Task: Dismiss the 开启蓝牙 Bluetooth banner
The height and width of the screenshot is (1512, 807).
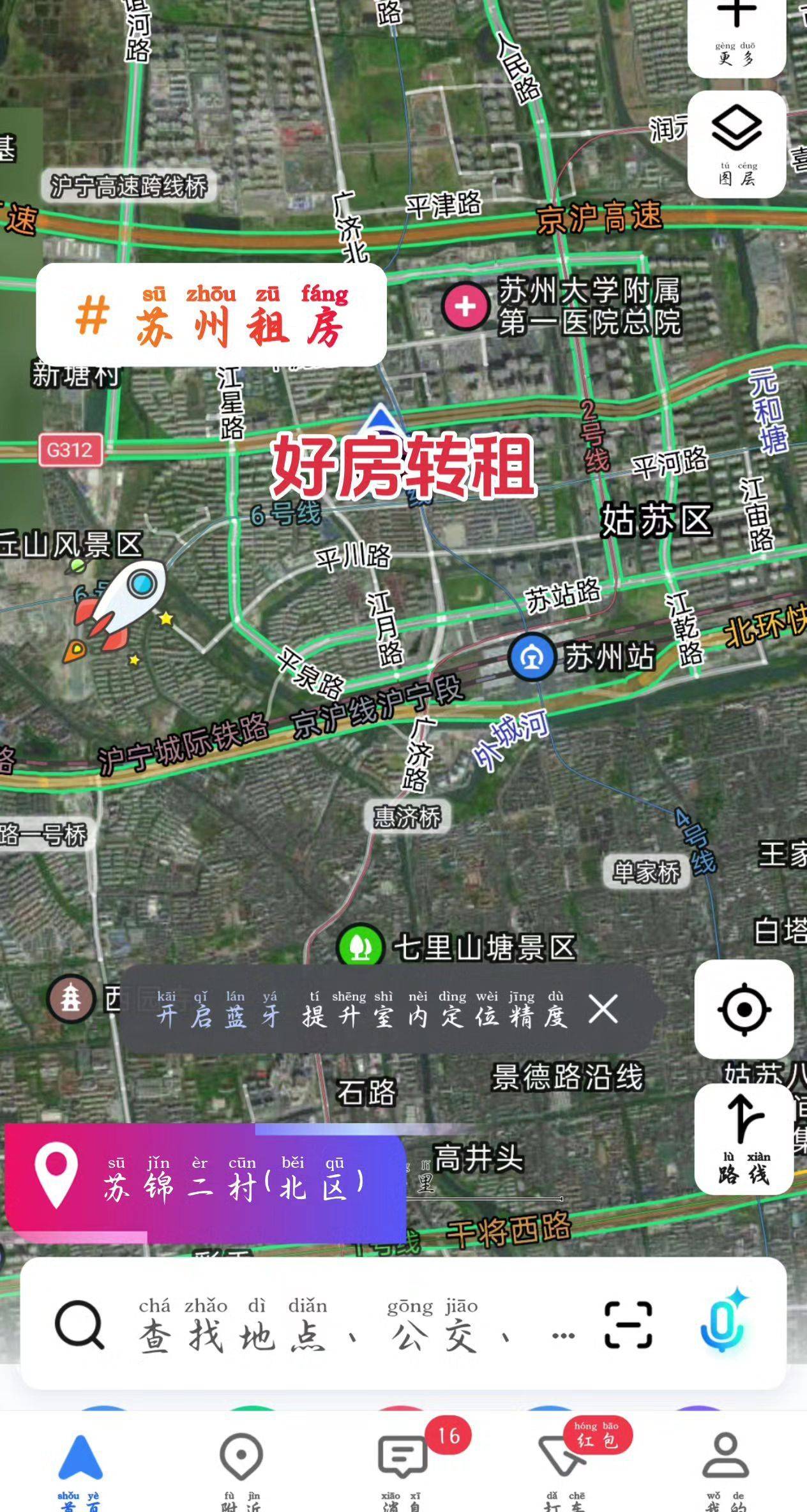Action: pos(603,1009)
